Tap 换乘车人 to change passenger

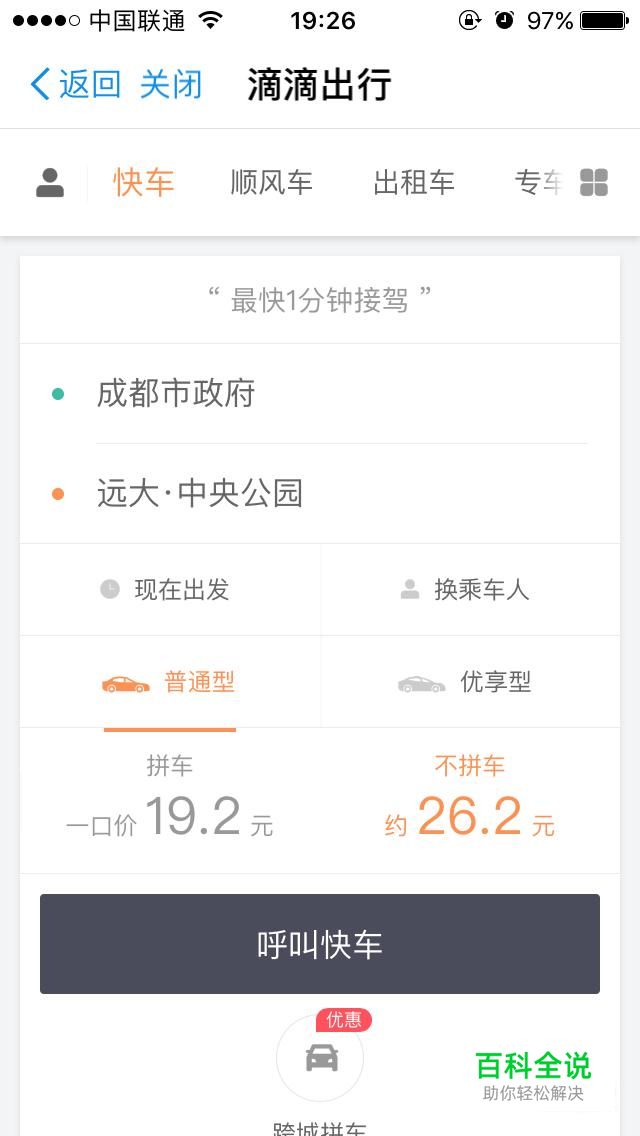click(470, 590)
